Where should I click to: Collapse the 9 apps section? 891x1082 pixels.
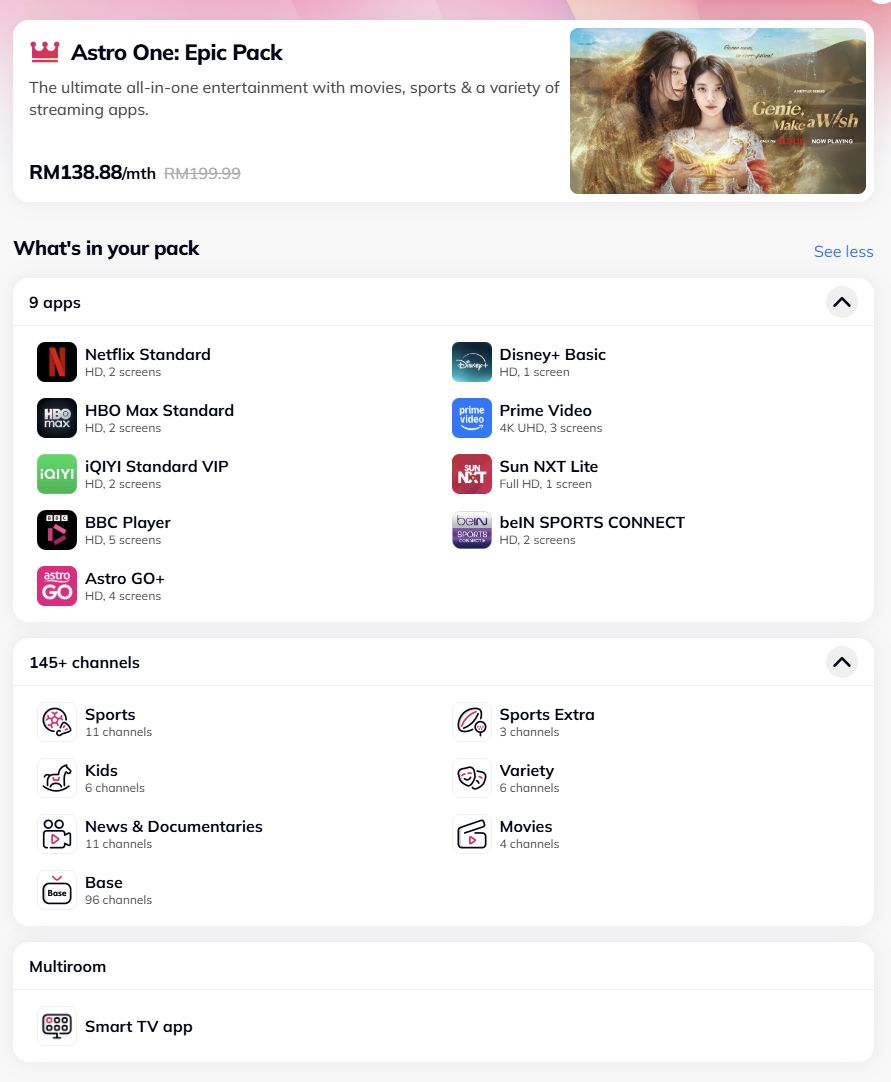(x=841, y=302)
